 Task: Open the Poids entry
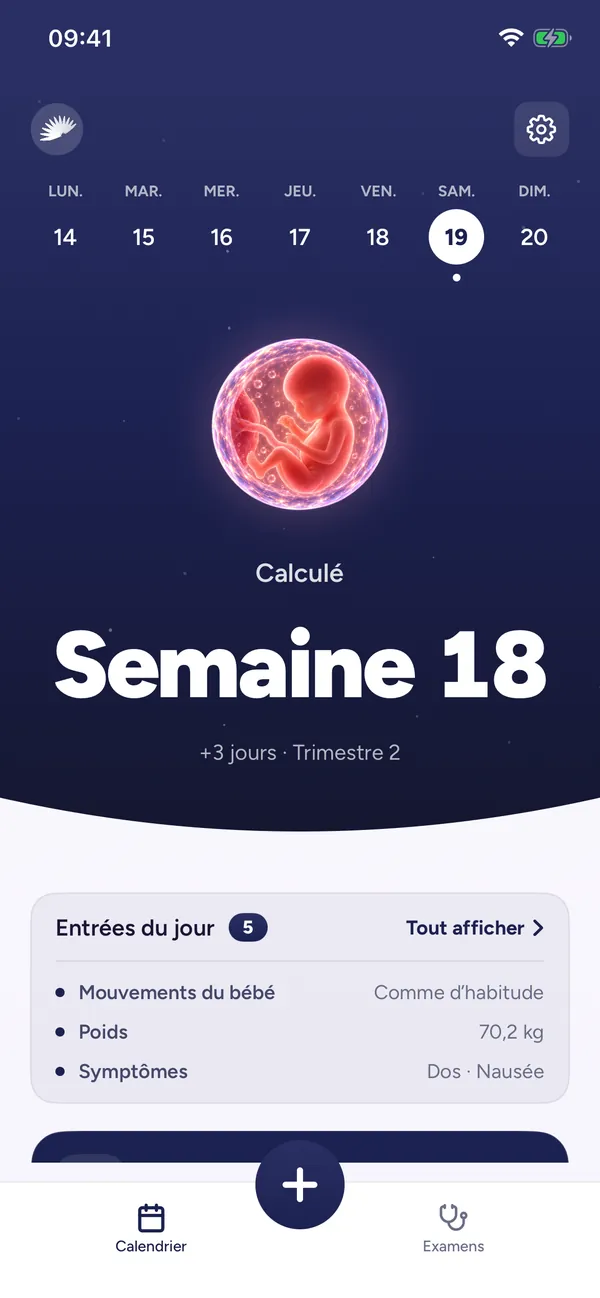pos(300,1032)
